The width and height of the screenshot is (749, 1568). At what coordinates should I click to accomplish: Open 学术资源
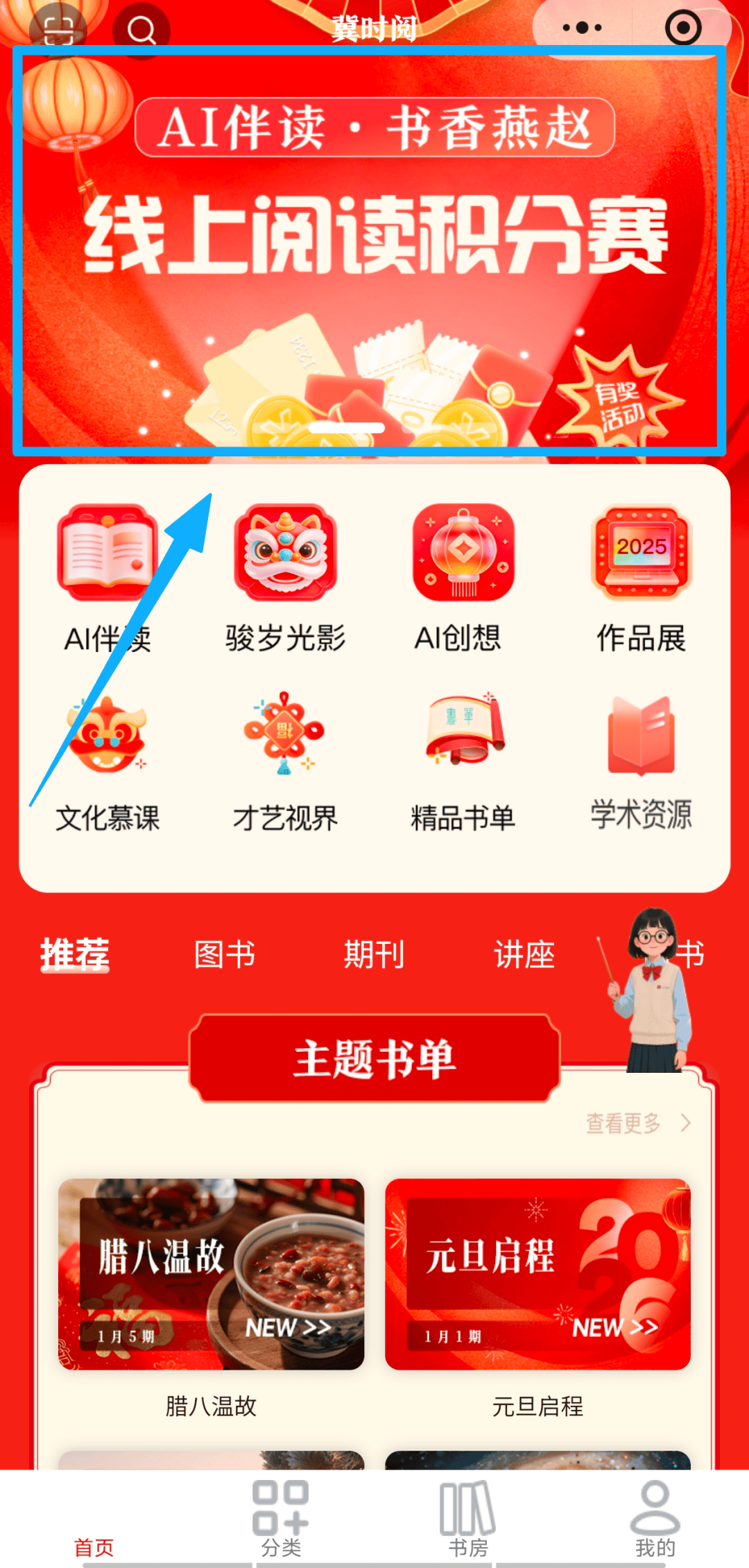click(642, 763)
